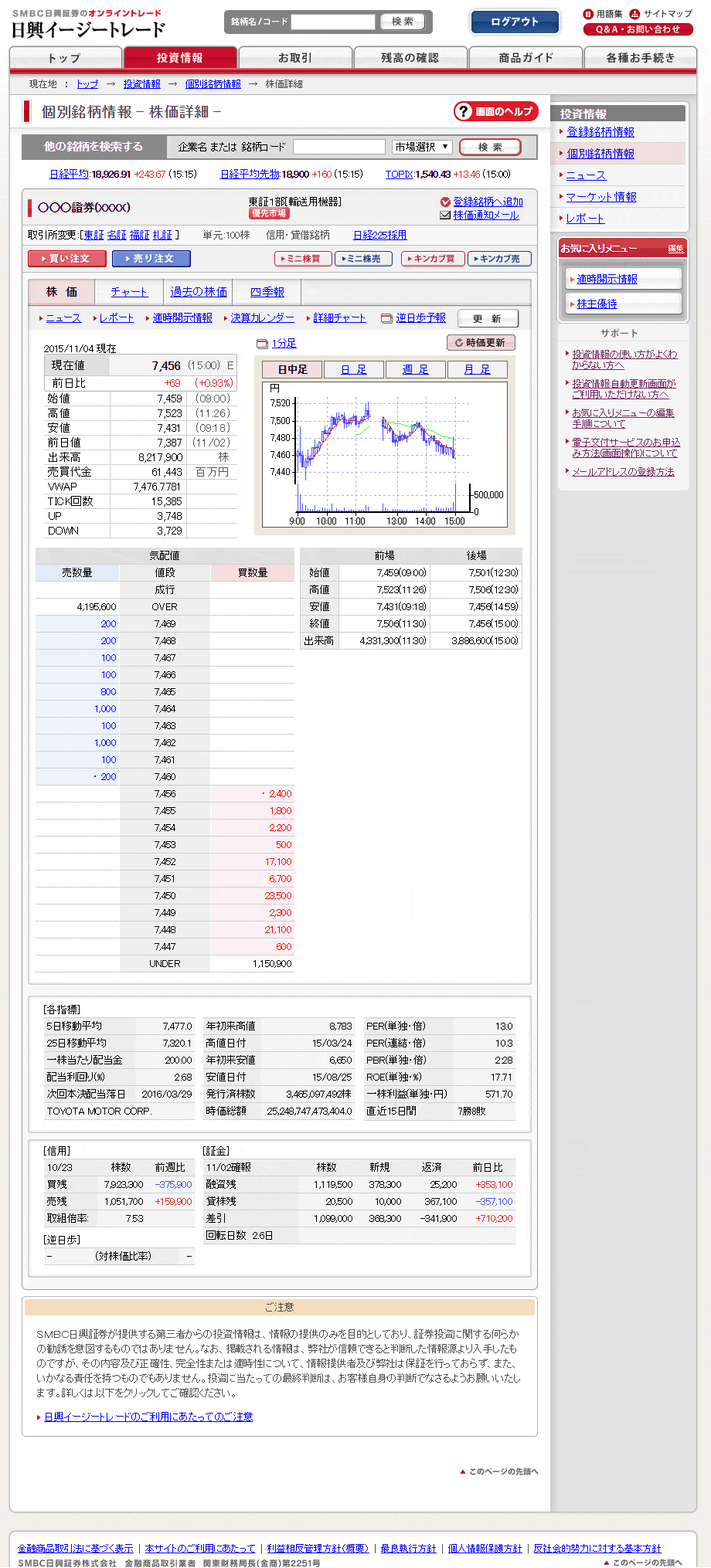Open the 株価通知メール link
This screenshot has width=711, height=1568.
486,216
